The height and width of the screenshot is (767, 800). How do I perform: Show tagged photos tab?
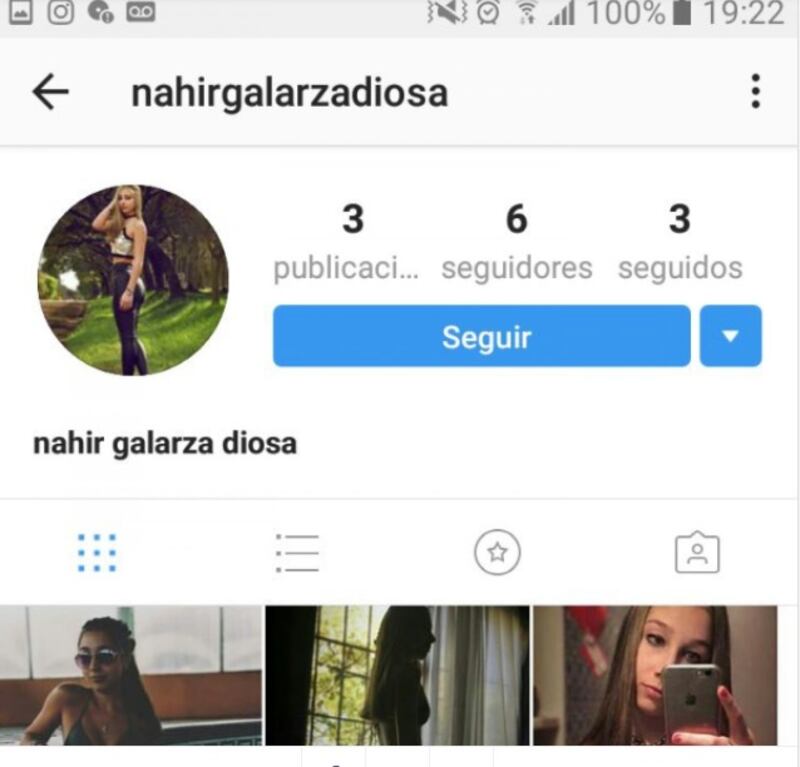697,552
